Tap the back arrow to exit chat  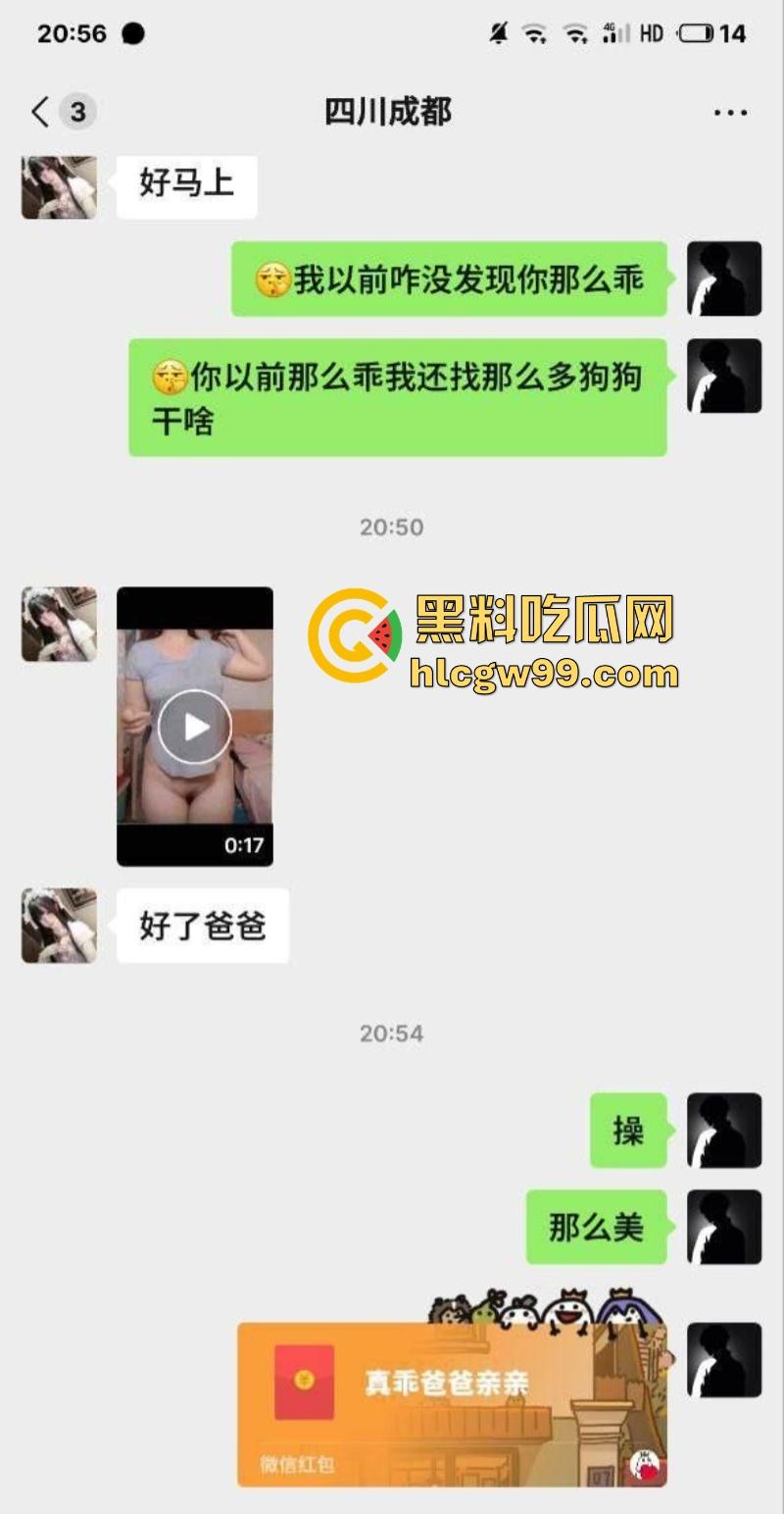pyautogui.click(x=39, y=112)
